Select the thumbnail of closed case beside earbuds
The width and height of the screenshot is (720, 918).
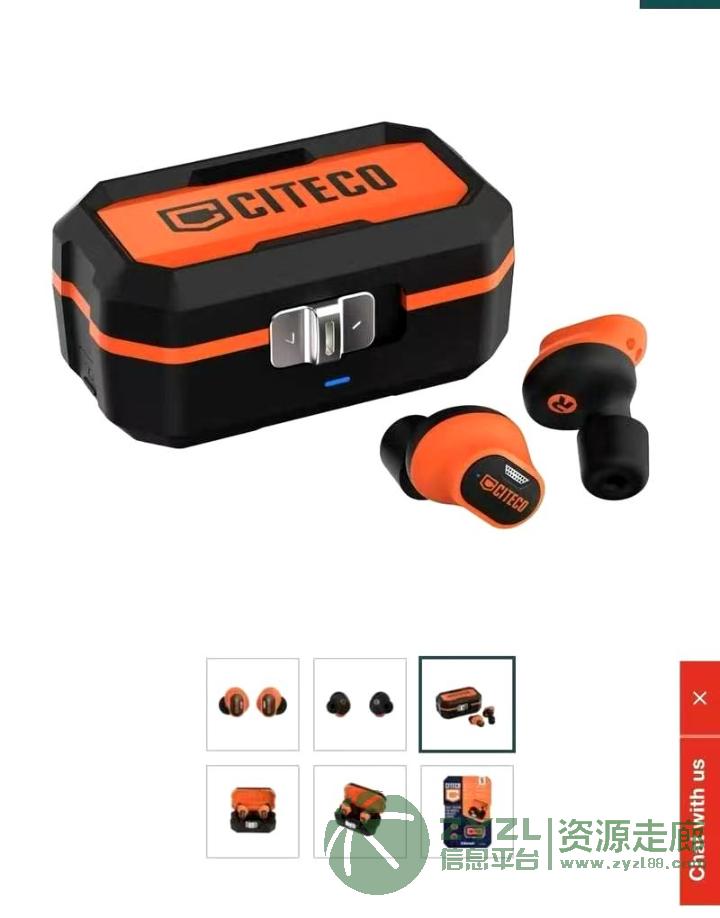tap(467, 704)
